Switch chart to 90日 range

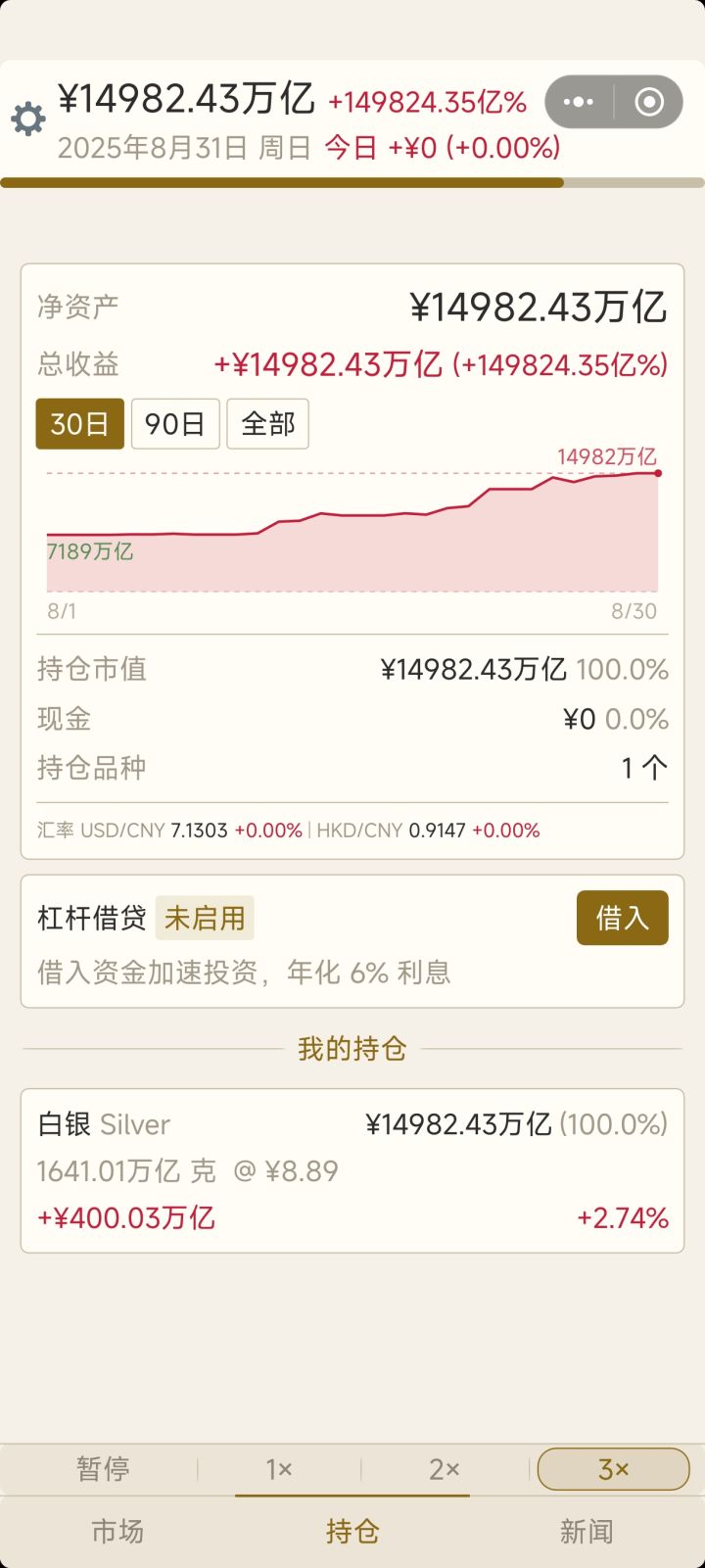(175, 424)
